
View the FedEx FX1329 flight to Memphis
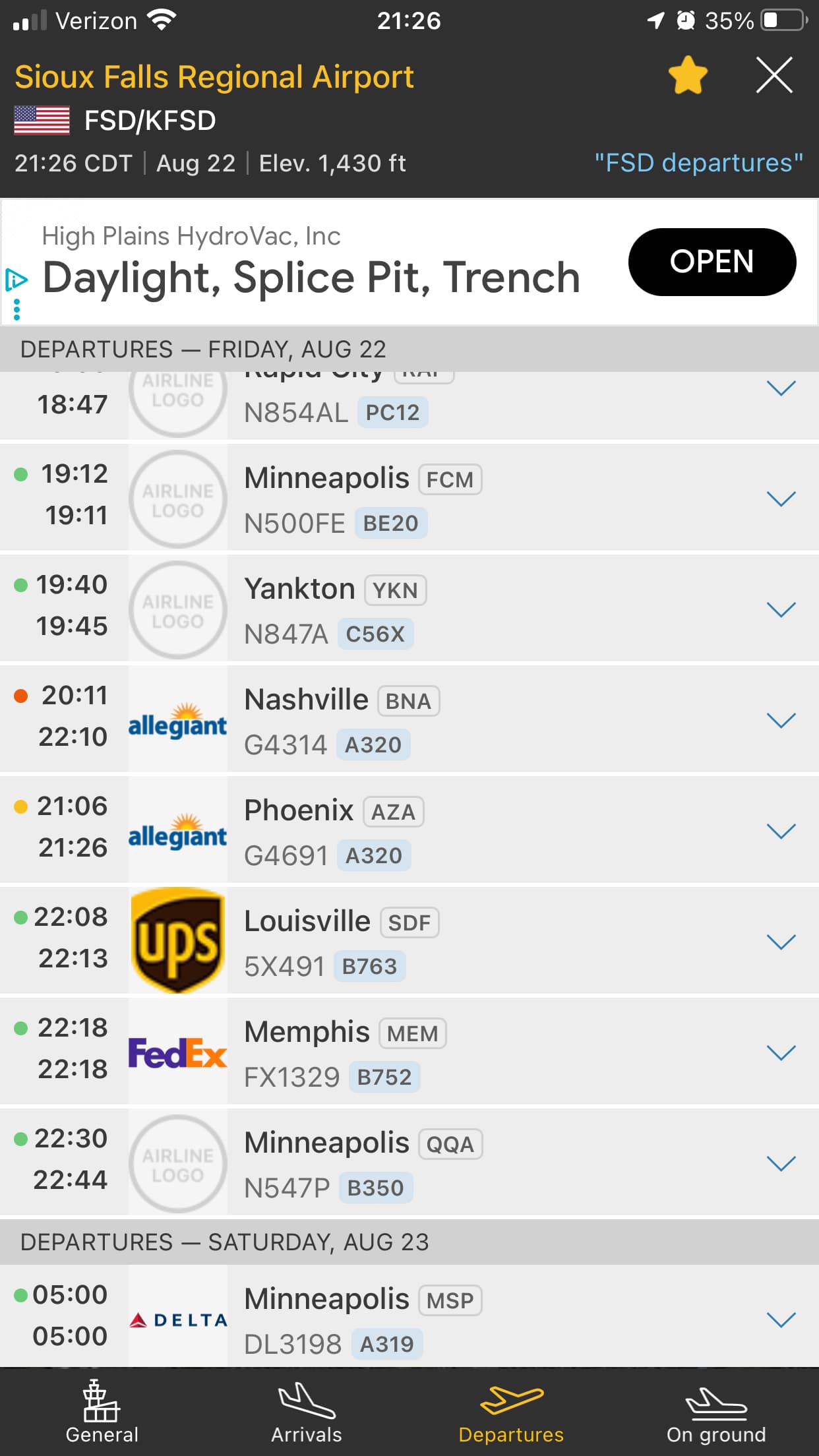click(x=781, y=1052)
